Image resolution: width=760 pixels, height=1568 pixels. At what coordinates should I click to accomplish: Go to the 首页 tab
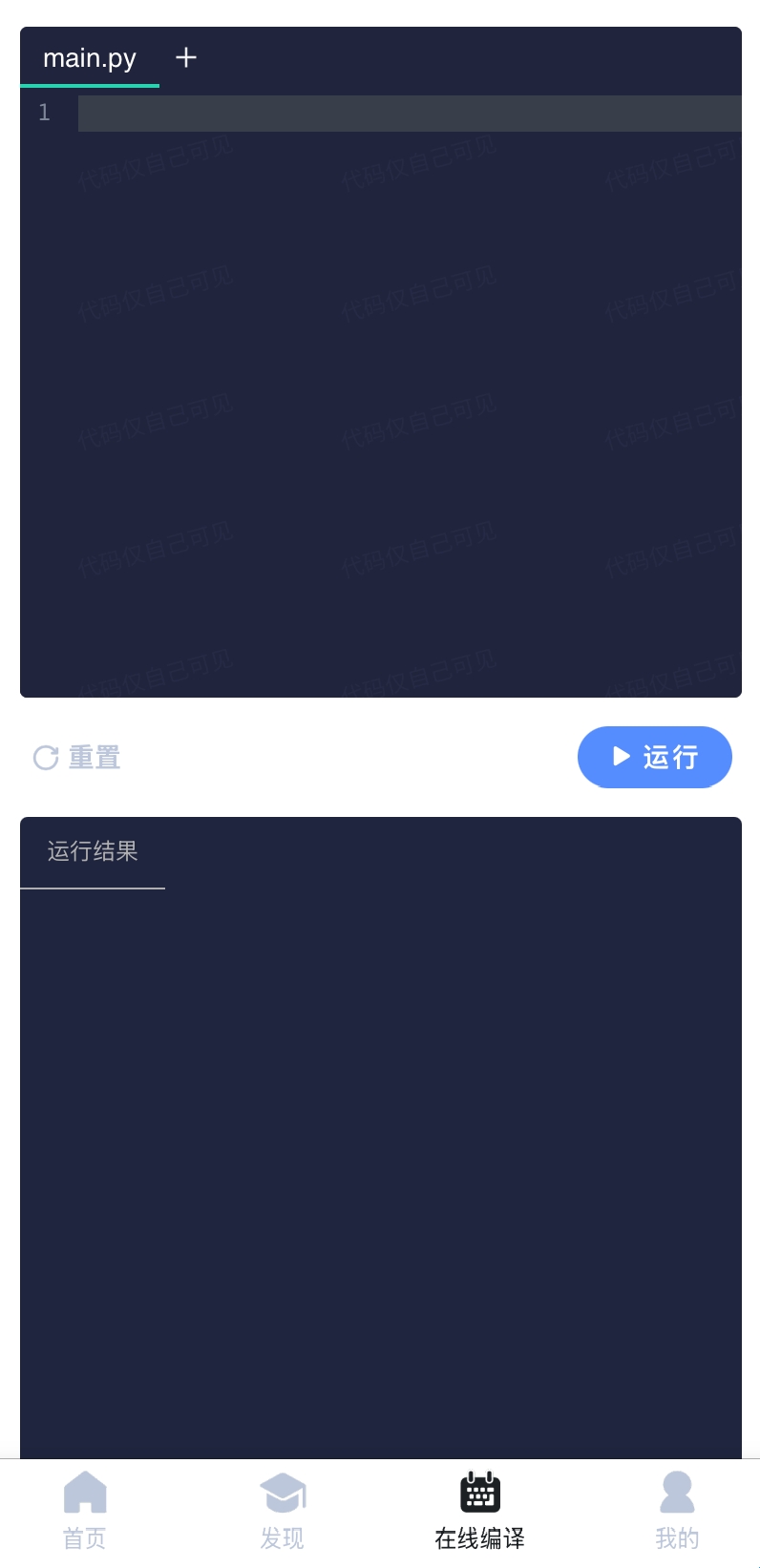pyautogui.click(x=85, y=1511)
